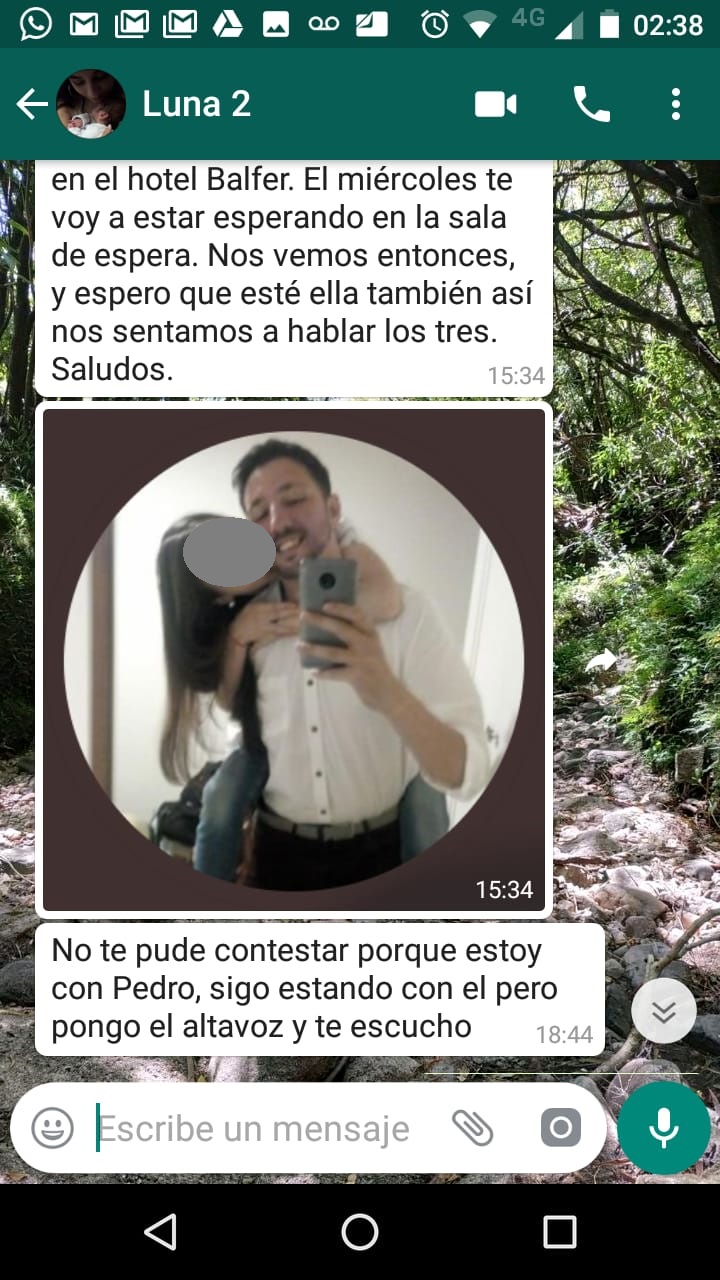720x1280 pixels.
Task: Open recent apps from the navigation bar
Action: 560,1232
